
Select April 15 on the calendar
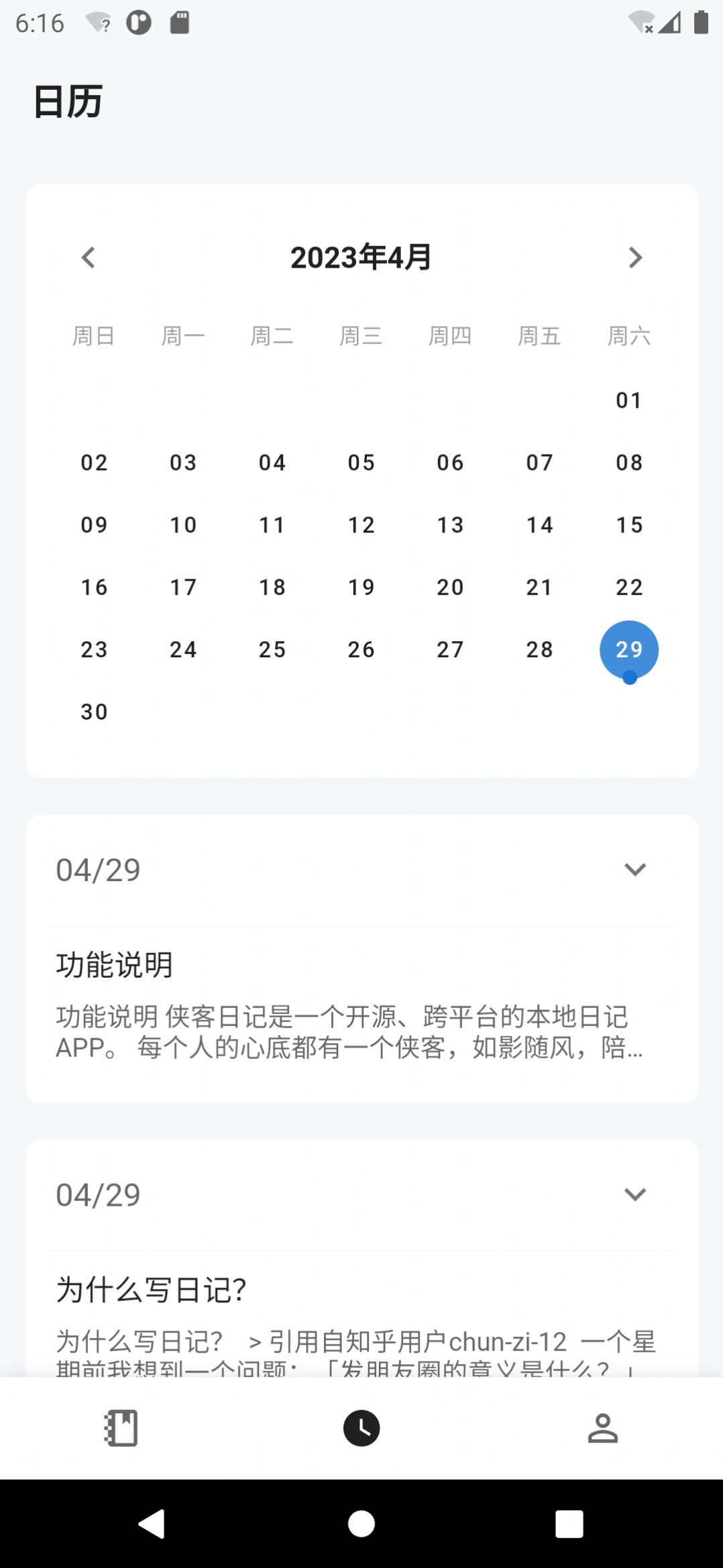628,524
